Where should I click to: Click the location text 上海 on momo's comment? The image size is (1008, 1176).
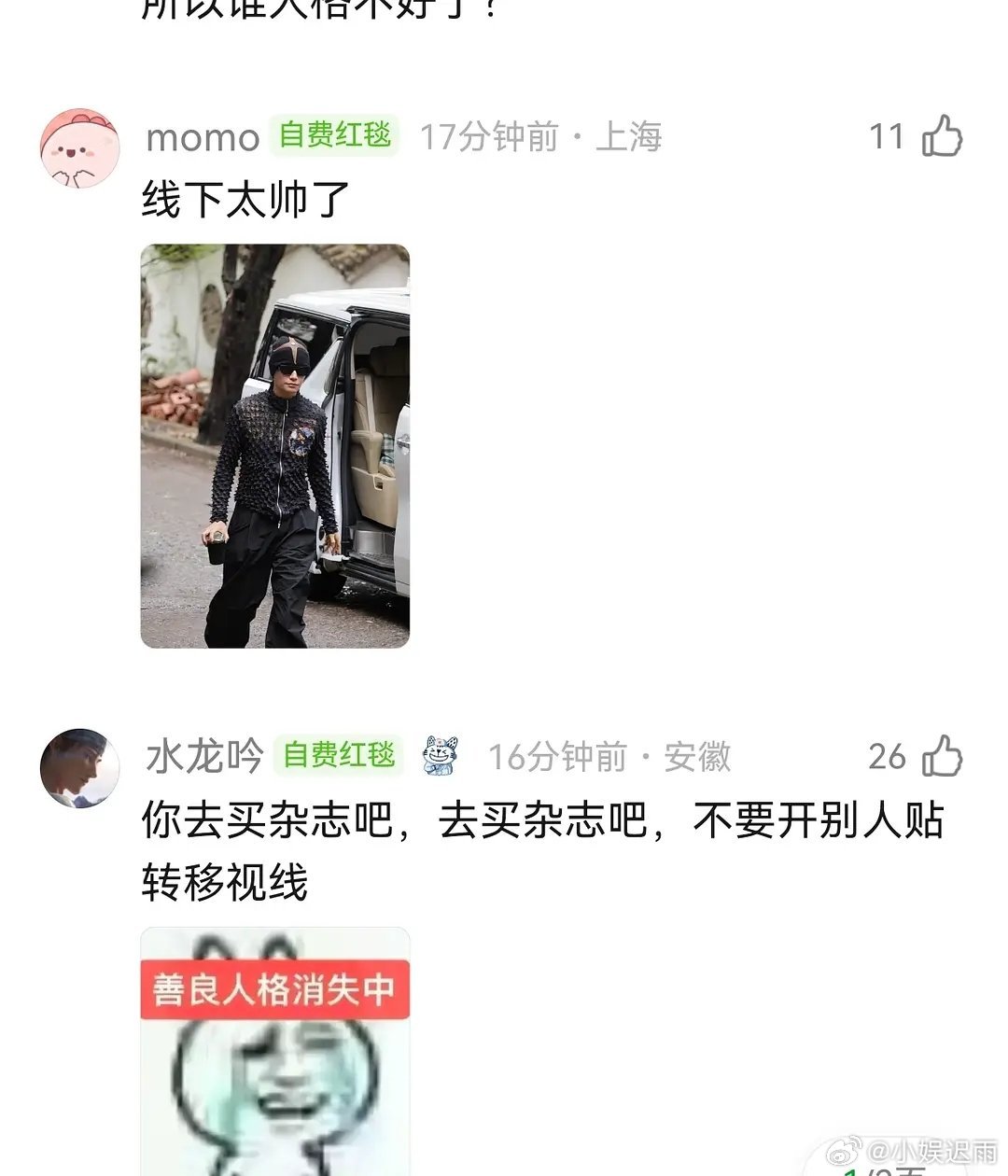(x=629, y=136)
